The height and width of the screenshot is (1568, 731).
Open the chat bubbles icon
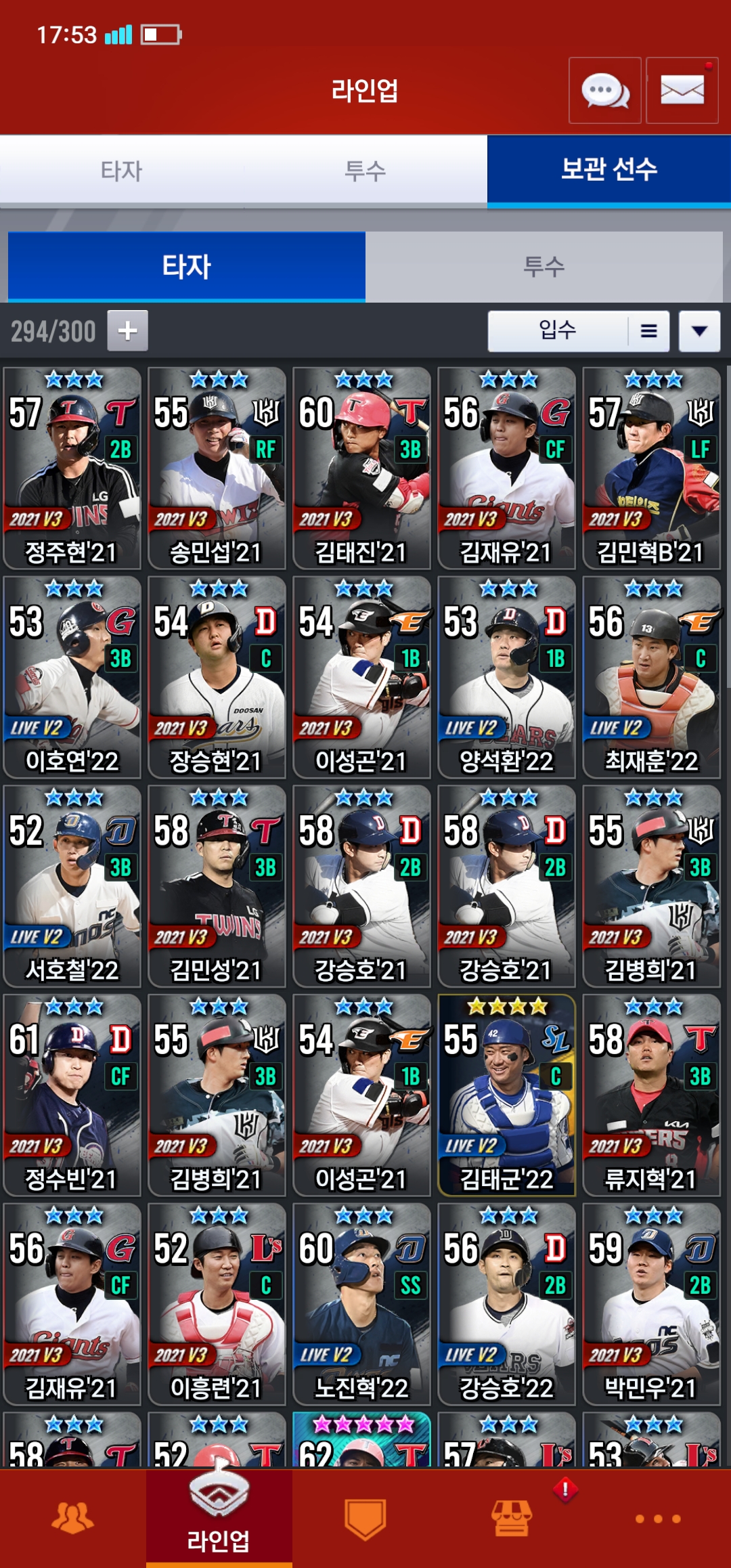point(605,91)
